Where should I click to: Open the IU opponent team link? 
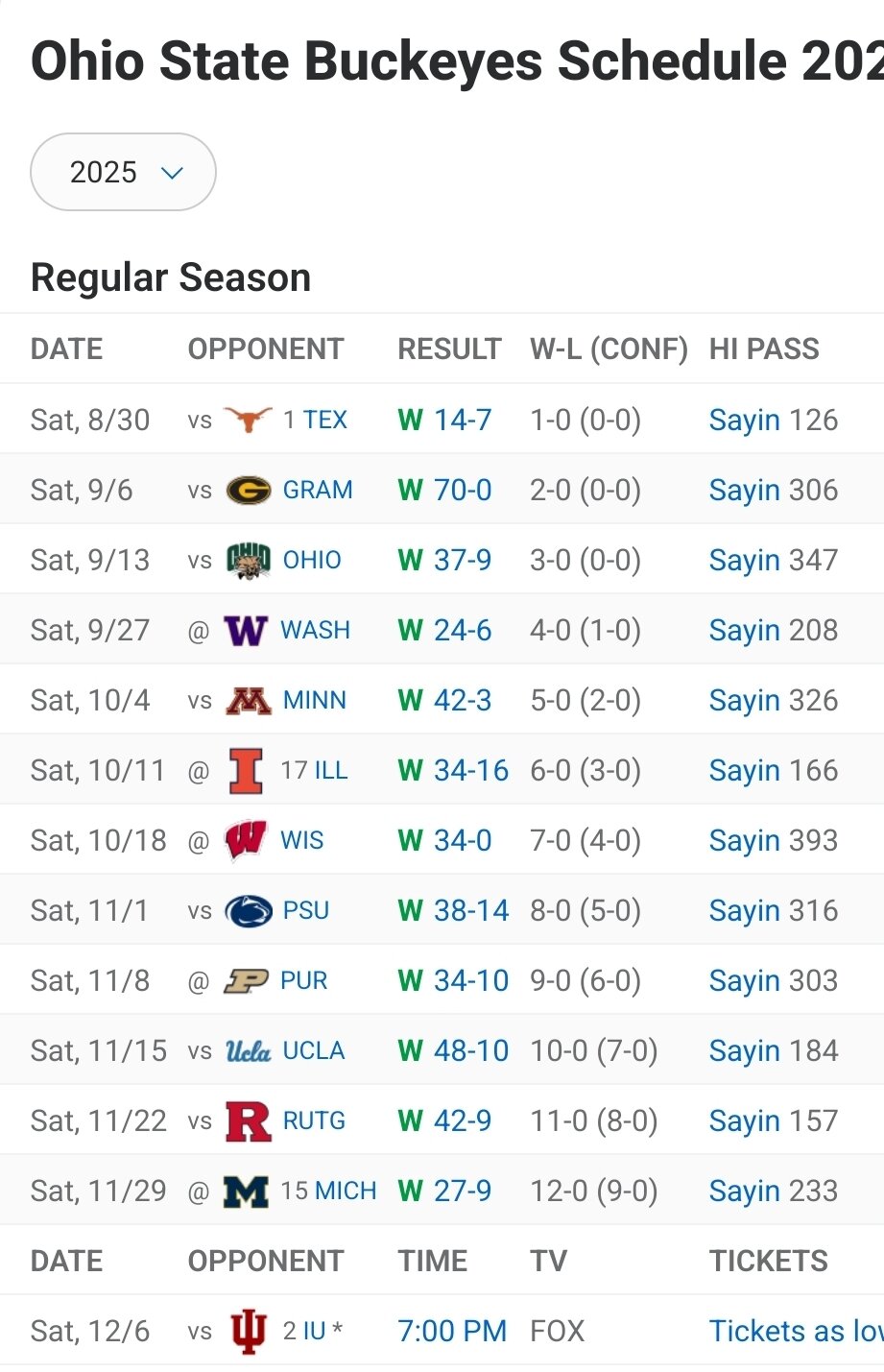(314, 1331)
